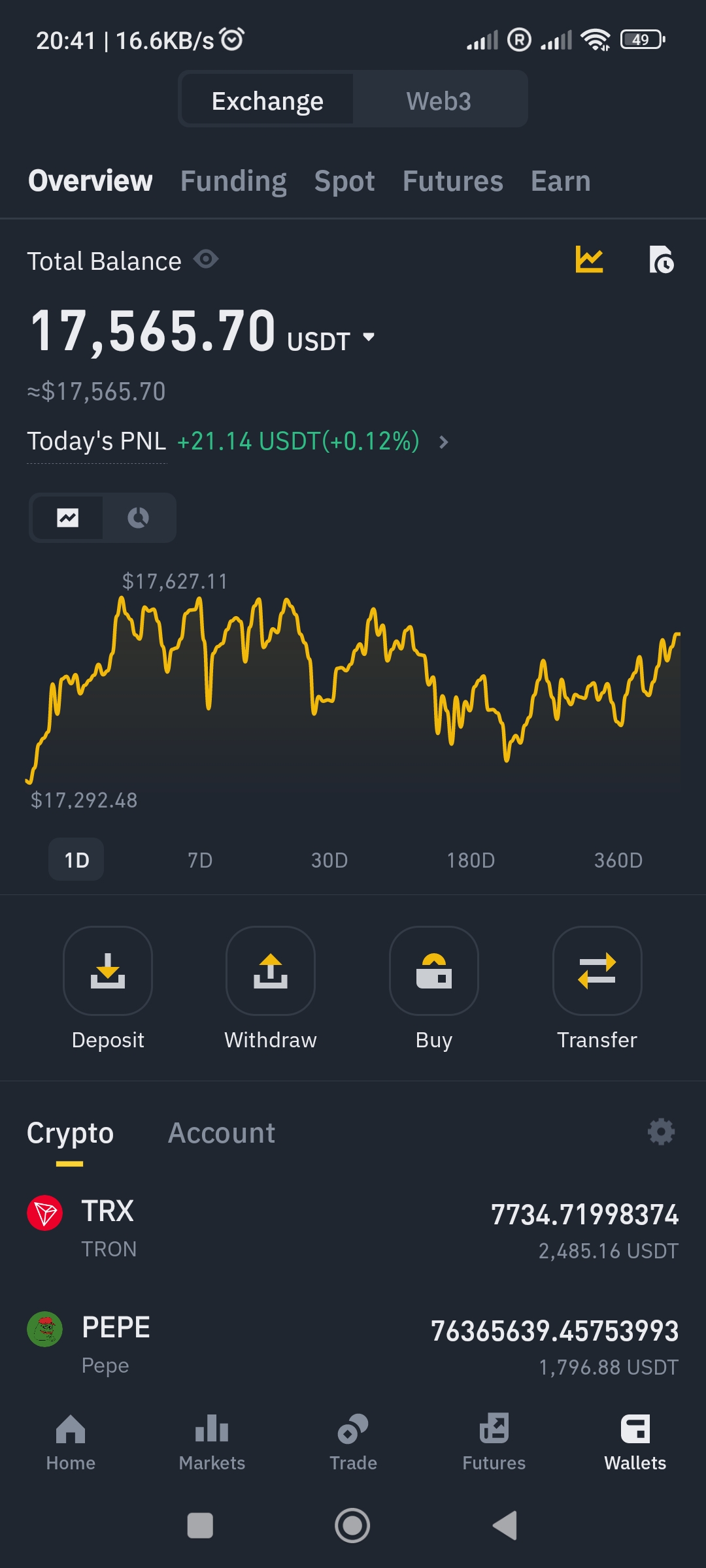706x1568 pixels.
Task: Select the 360D chart range
Action: [x=618, y=860]
